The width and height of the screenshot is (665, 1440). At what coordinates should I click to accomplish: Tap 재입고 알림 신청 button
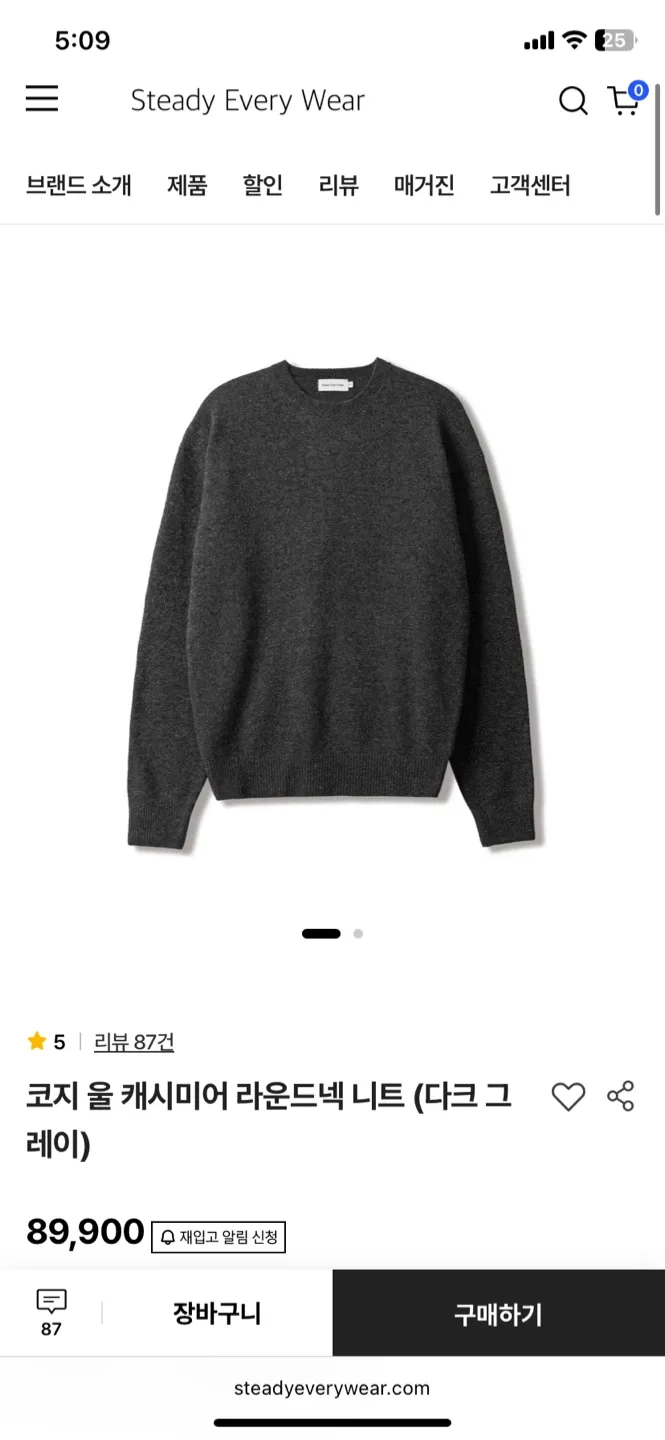pos(219,1237)
